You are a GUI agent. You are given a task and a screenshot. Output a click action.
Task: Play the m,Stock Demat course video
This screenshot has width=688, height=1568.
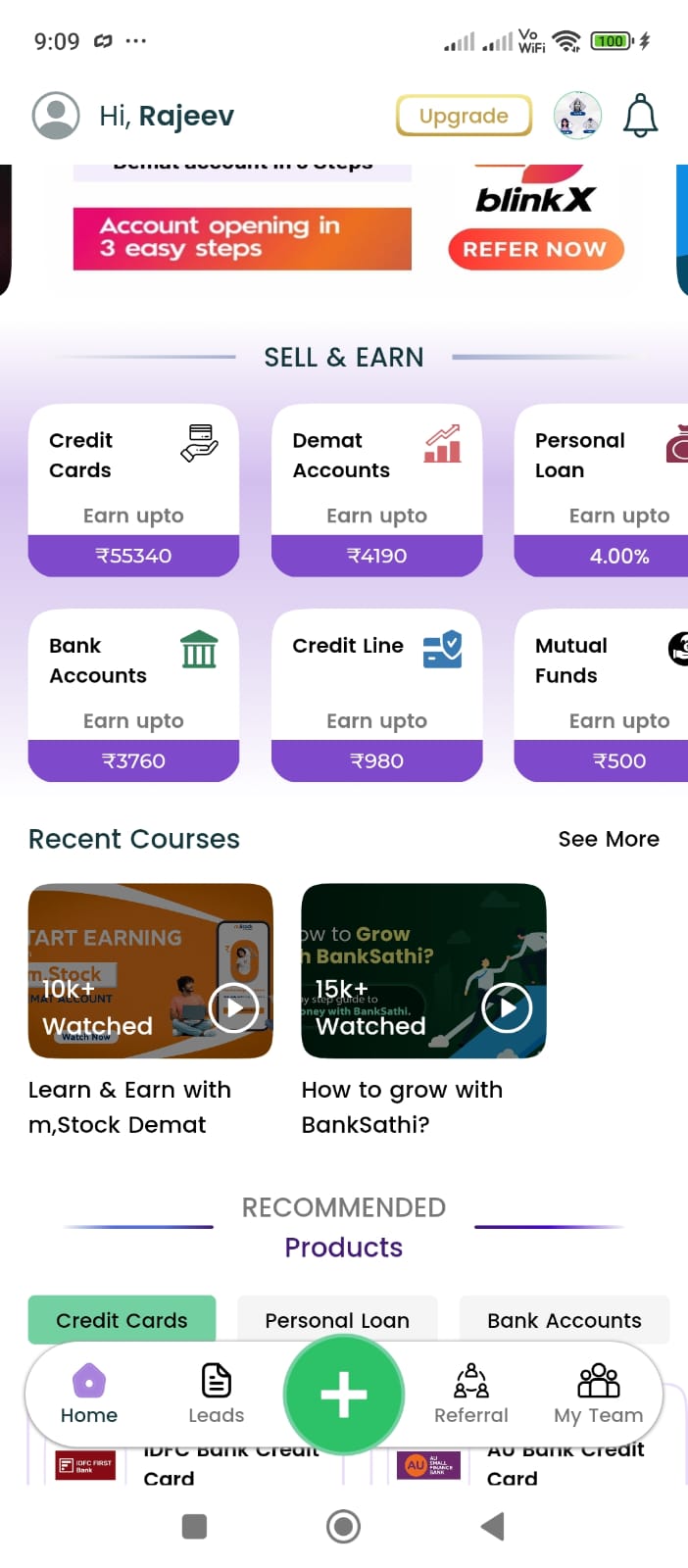(x=235, y=1007)
